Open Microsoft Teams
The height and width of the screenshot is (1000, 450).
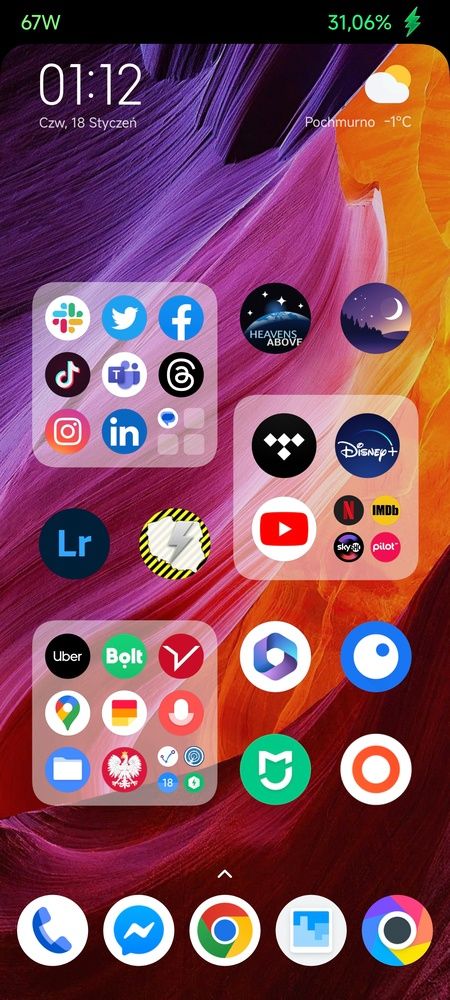(x=124, y=374)
